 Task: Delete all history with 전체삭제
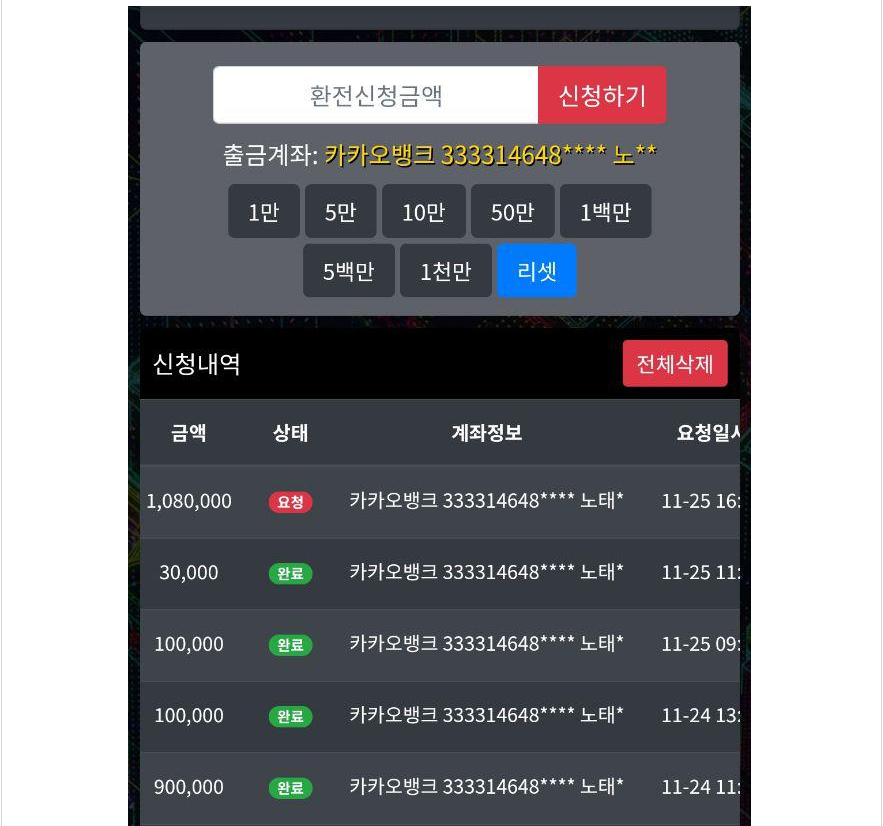click(674, 364)
